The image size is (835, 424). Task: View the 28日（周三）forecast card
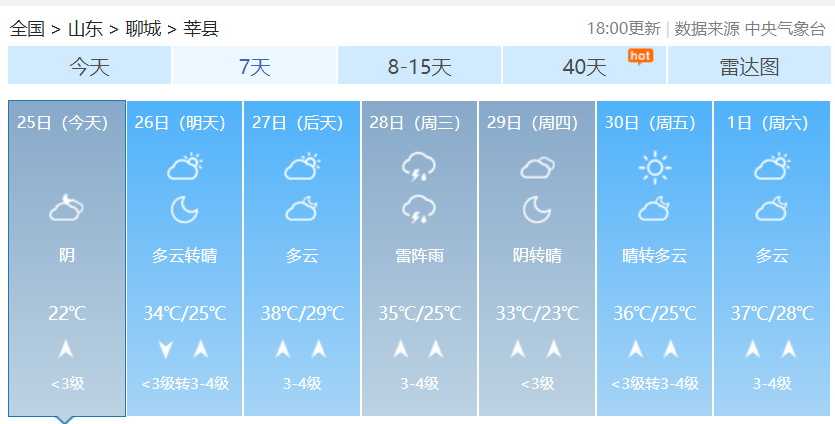(x=419, y=257)
